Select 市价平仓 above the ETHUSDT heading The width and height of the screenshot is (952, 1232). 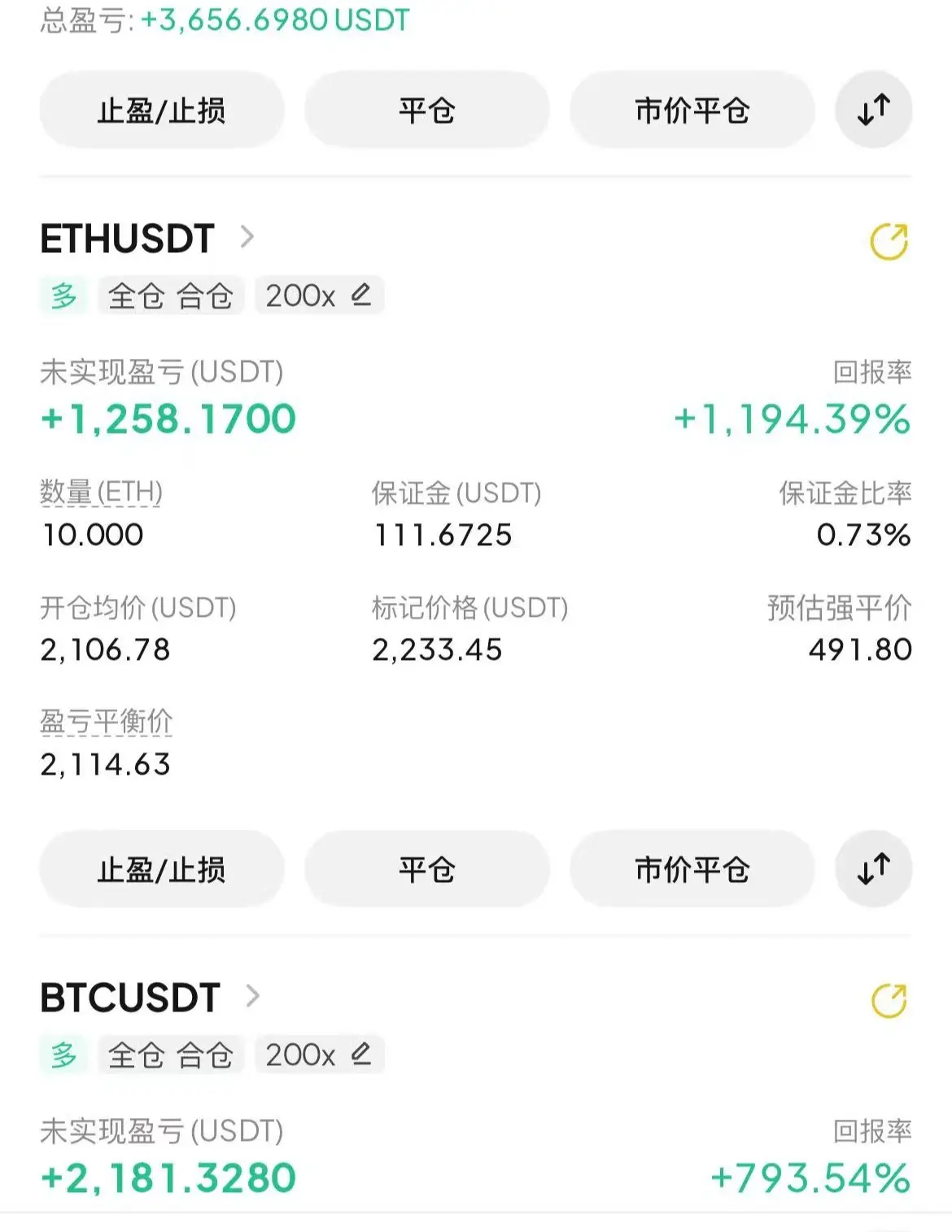692,110
